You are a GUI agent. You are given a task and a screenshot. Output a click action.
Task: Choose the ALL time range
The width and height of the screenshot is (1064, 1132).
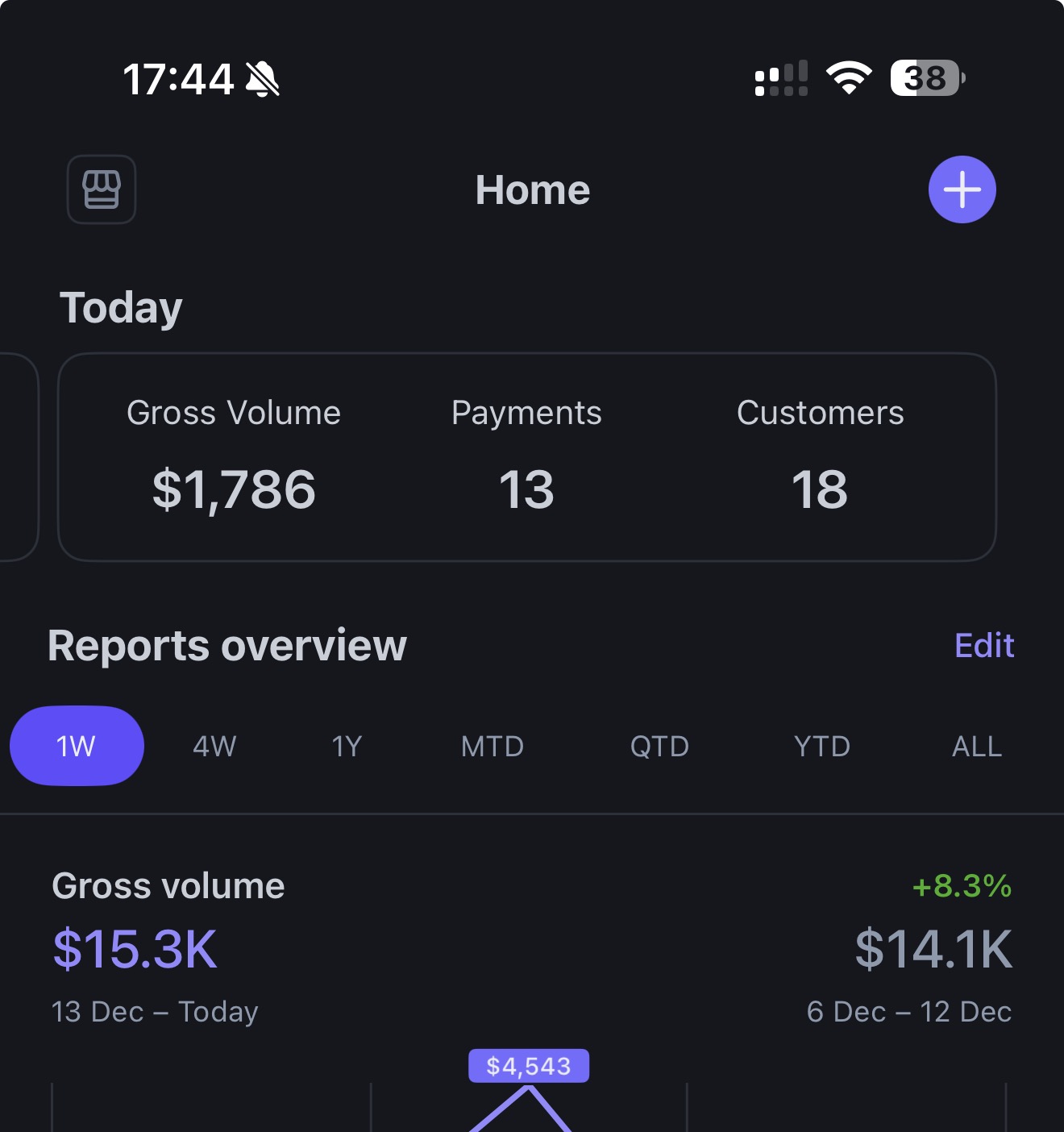tap(975, 746)
